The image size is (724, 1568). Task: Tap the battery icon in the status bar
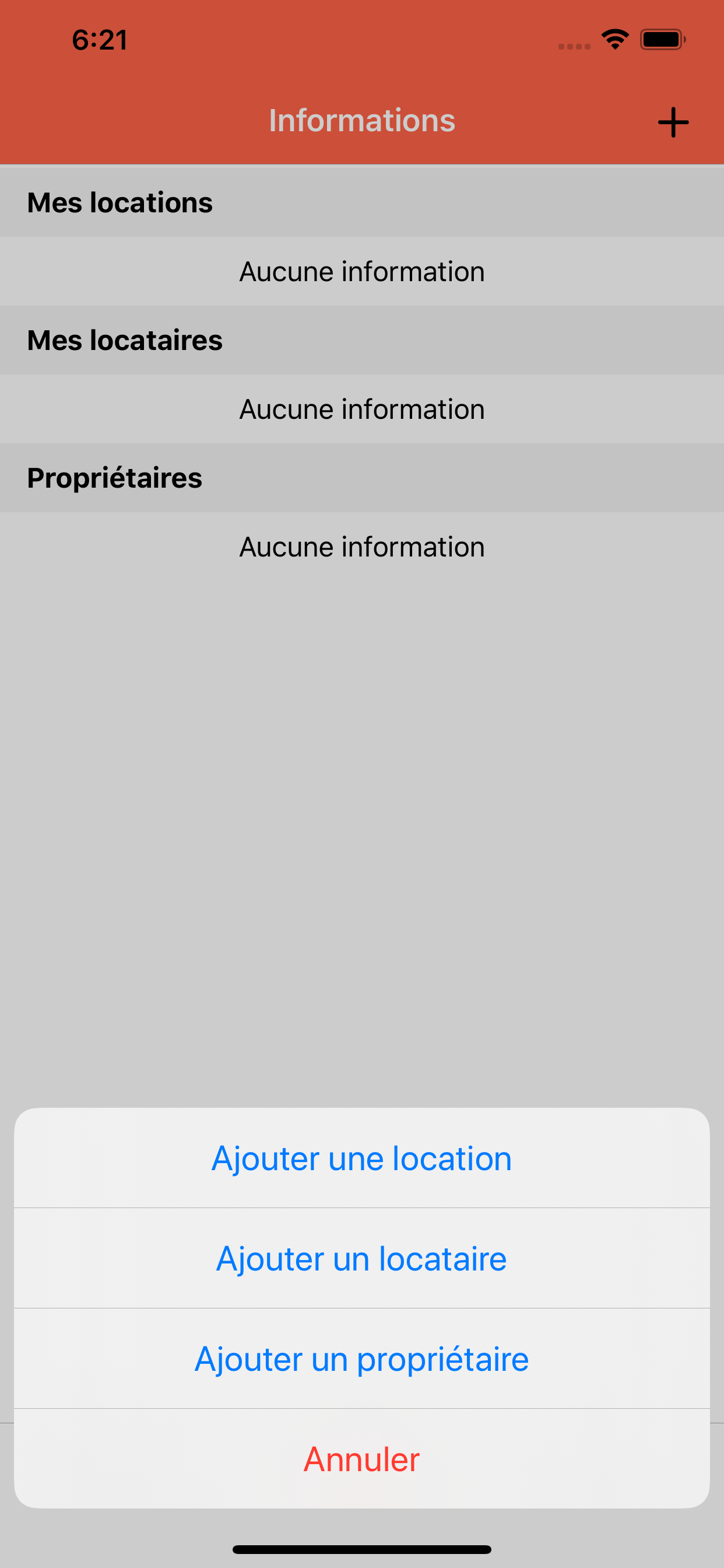(x=662, y=39)
